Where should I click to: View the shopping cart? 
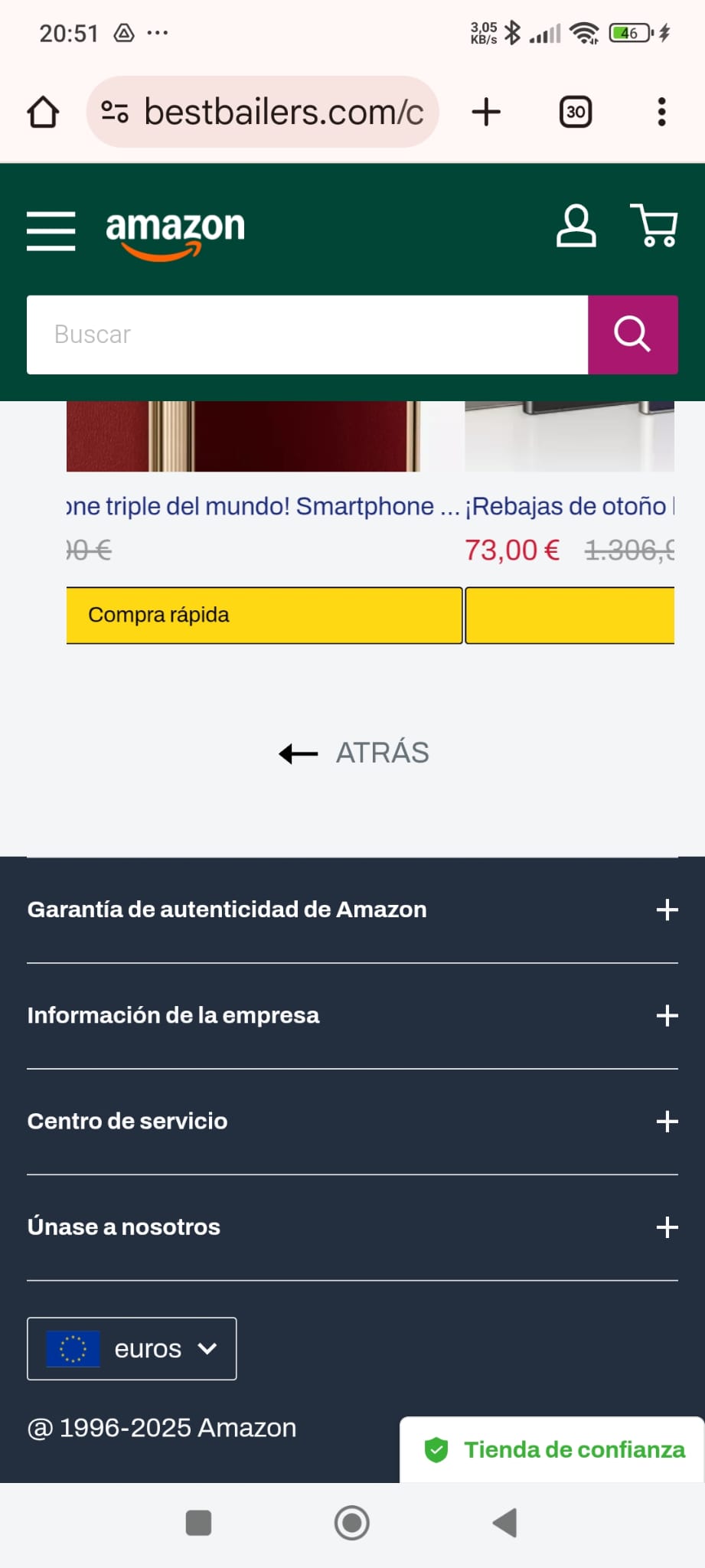coord(654,226)
